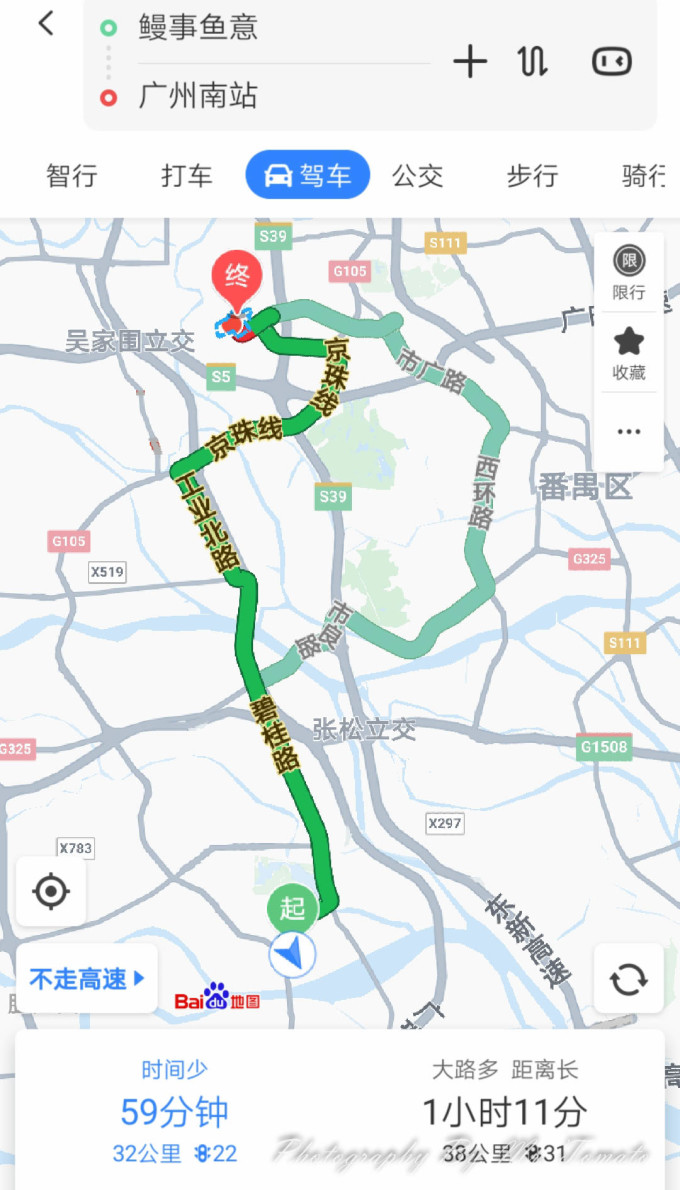Open the voice assistant icon
Image resolution: width=680 pixels, height=1190 pixels.
(x=611, y=62)
